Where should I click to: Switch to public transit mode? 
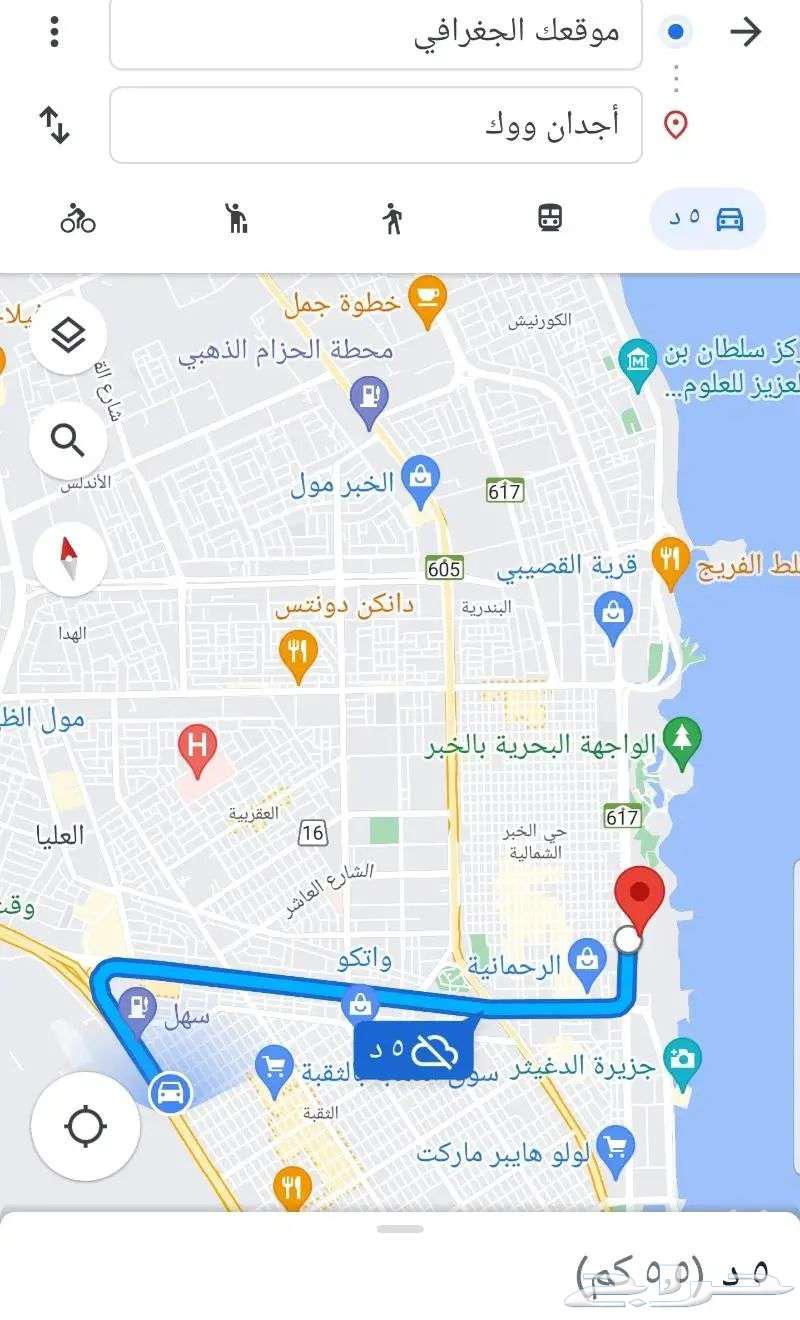coord(550,218)
